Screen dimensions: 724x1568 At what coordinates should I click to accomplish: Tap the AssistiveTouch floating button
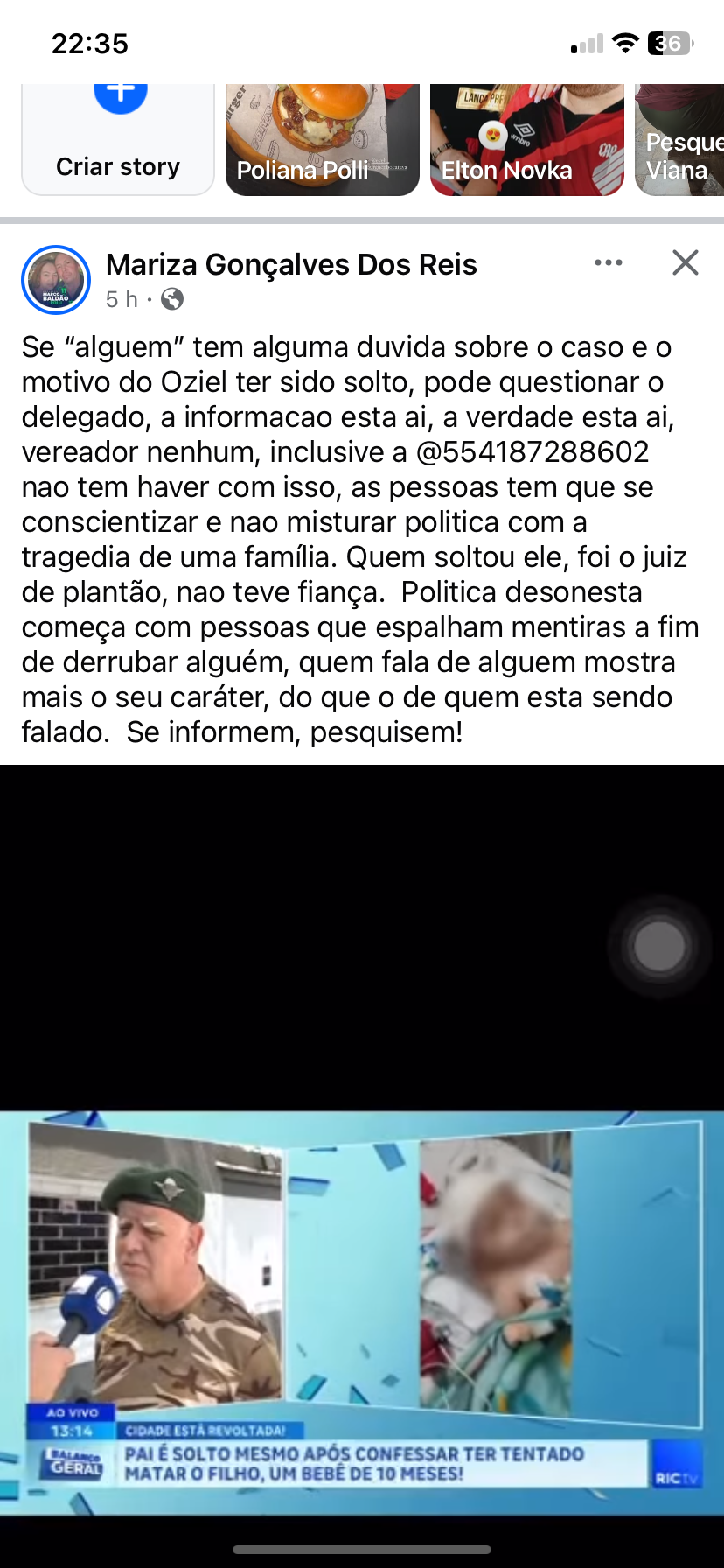pyautogui.click(x=659, y=947)
